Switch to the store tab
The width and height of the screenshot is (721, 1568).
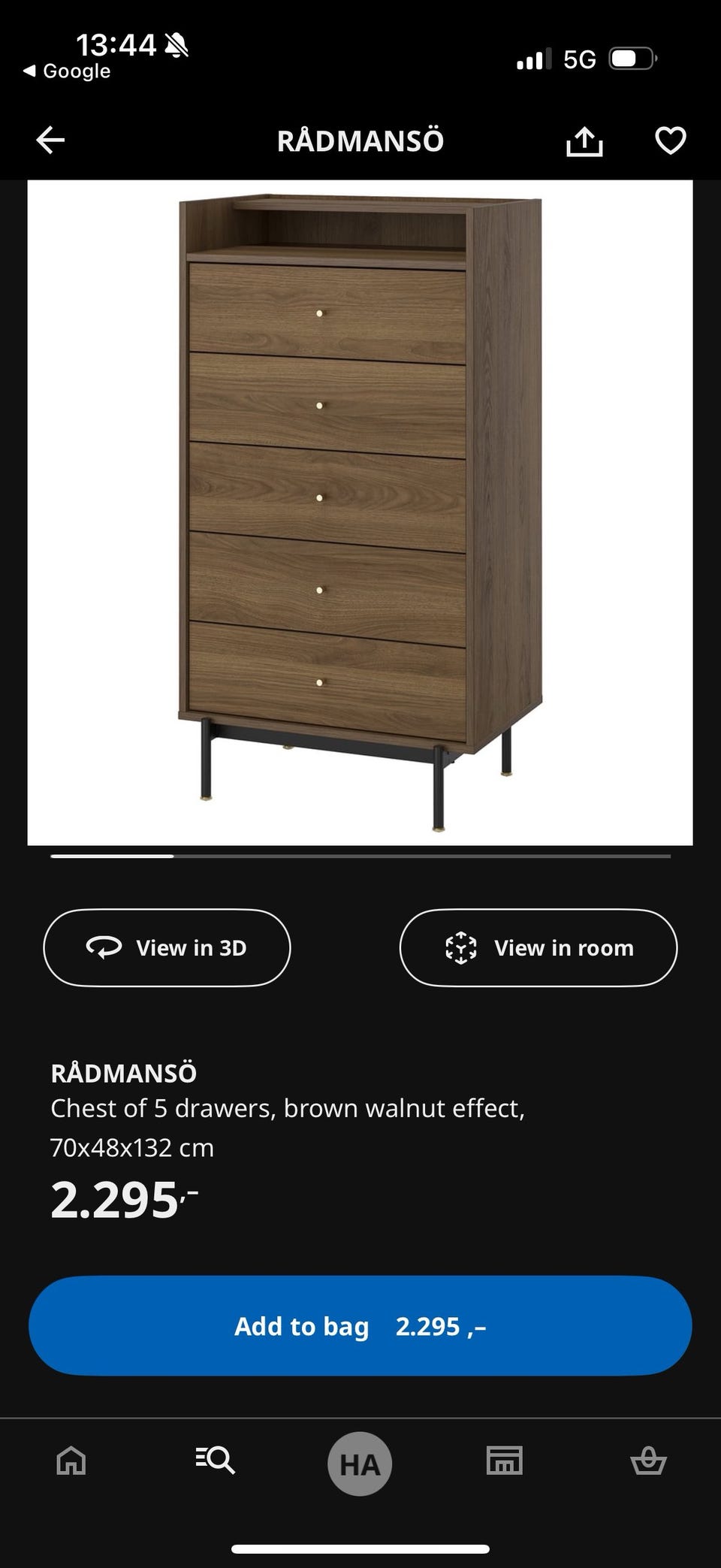coord(504,1461)
